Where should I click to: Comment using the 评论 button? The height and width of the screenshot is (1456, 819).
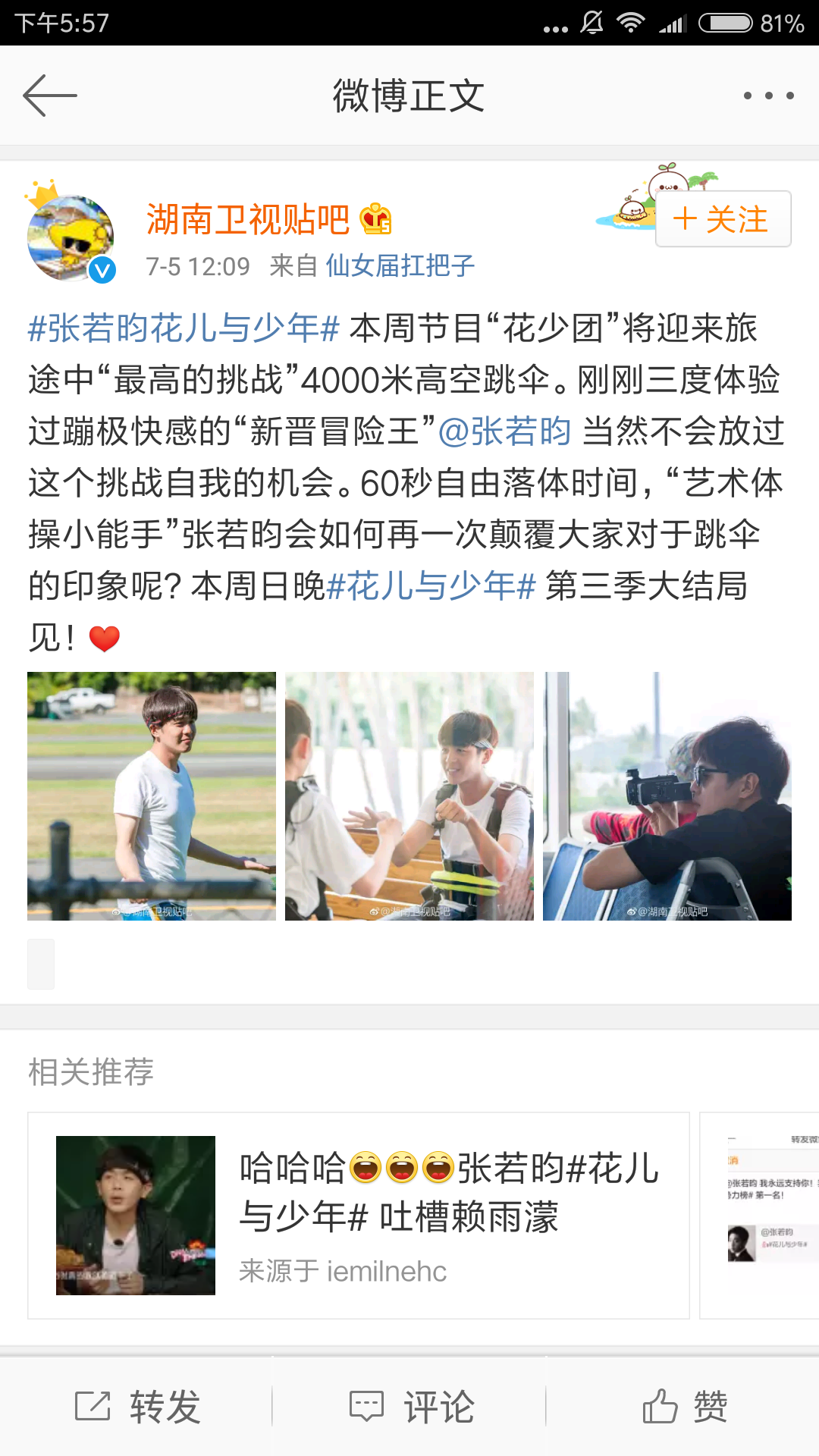(x=411, y=1407)
